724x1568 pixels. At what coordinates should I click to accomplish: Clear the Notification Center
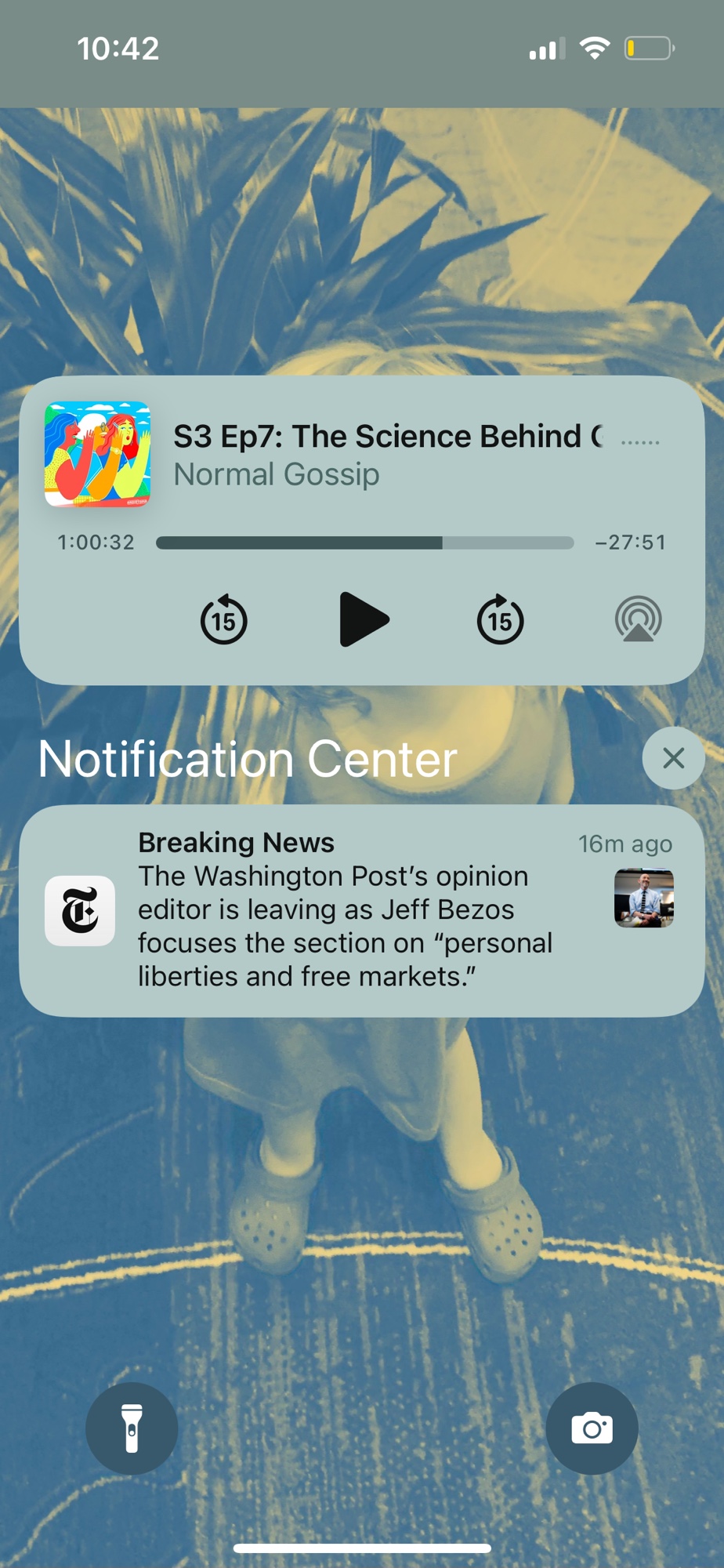(x=673, y=758)
